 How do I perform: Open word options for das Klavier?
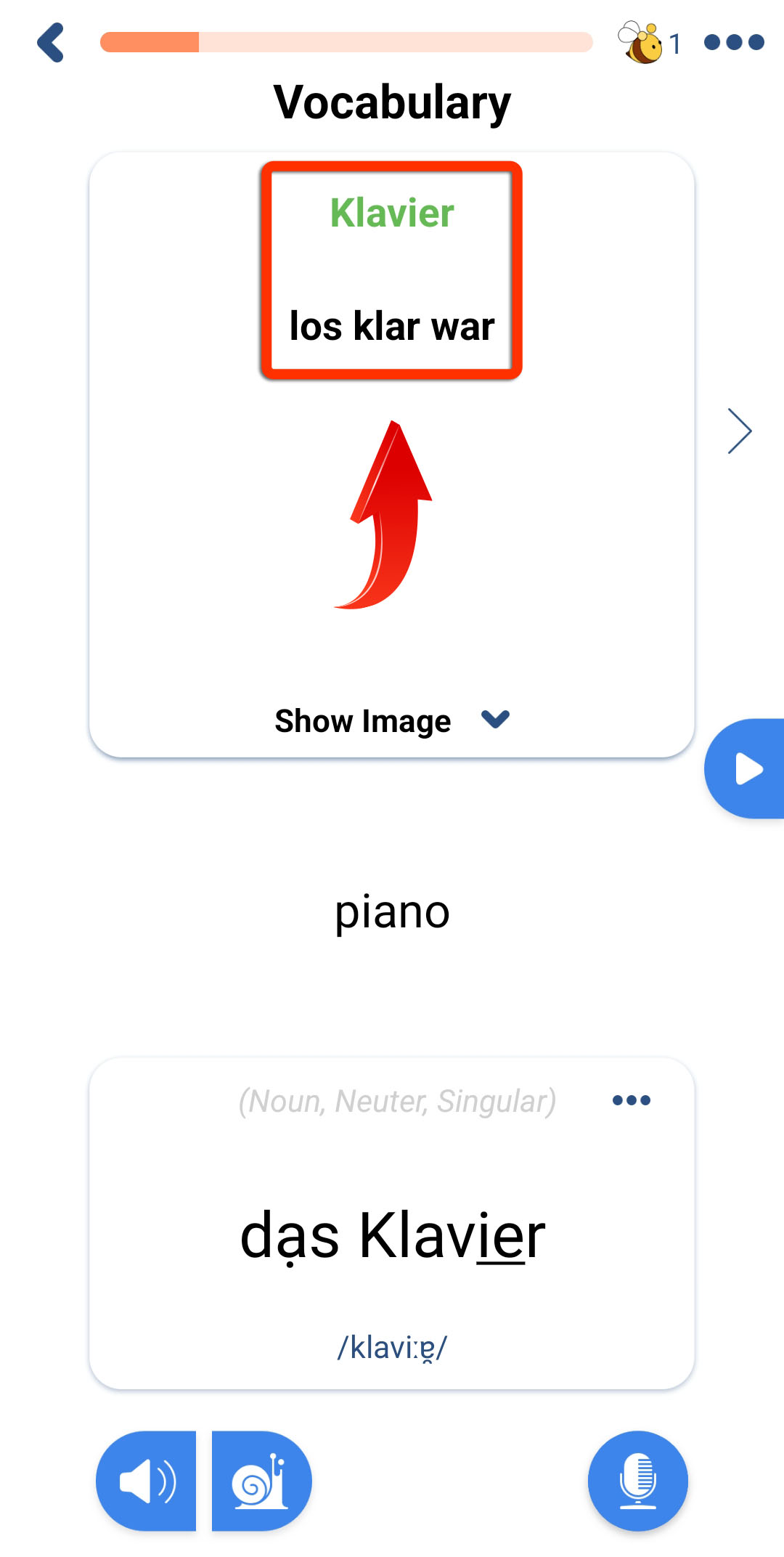point(632,1100)
